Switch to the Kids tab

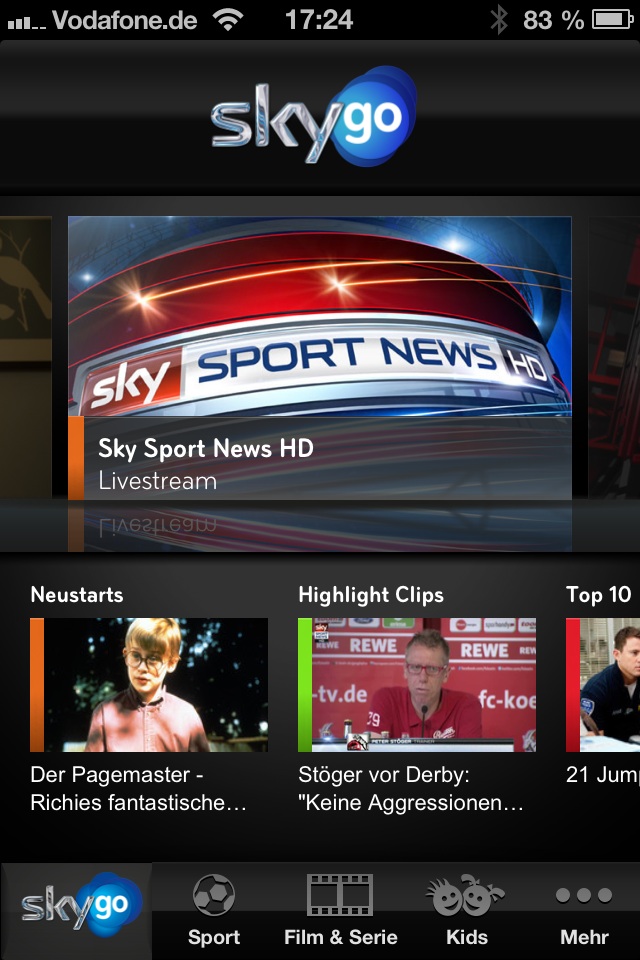pyautogui.click(x=466, y=910)
